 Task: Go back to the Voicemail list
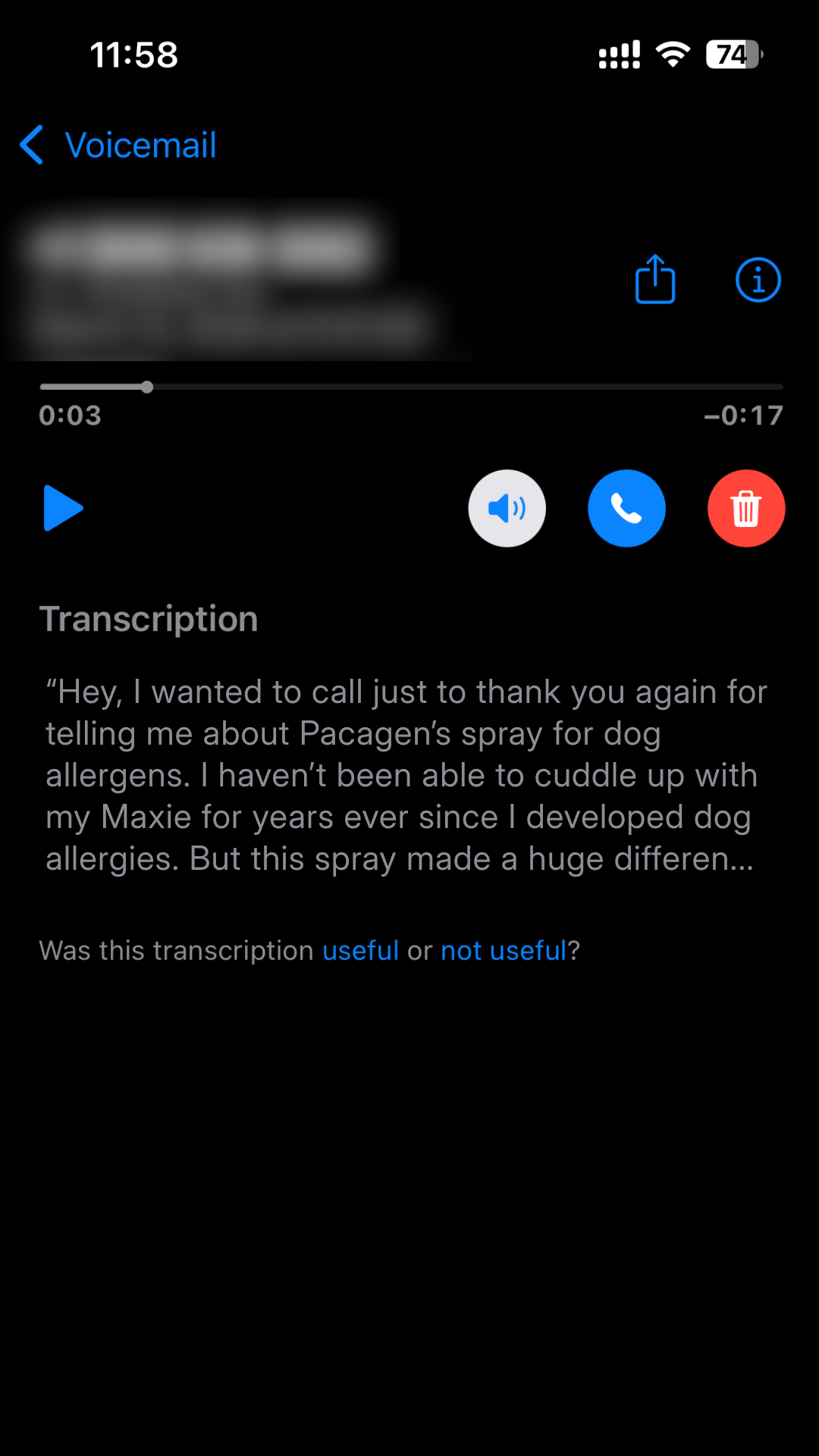click(x=118, y=145)
